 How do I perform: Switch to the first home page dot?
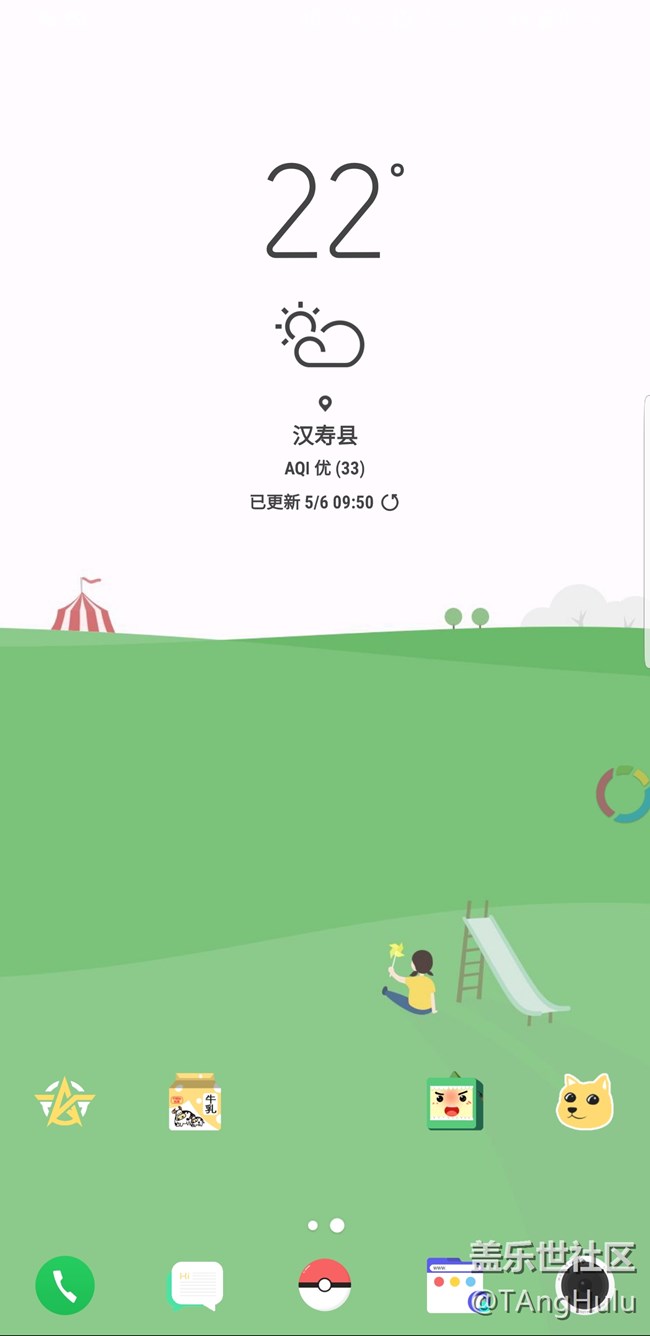click(313, 1225)
